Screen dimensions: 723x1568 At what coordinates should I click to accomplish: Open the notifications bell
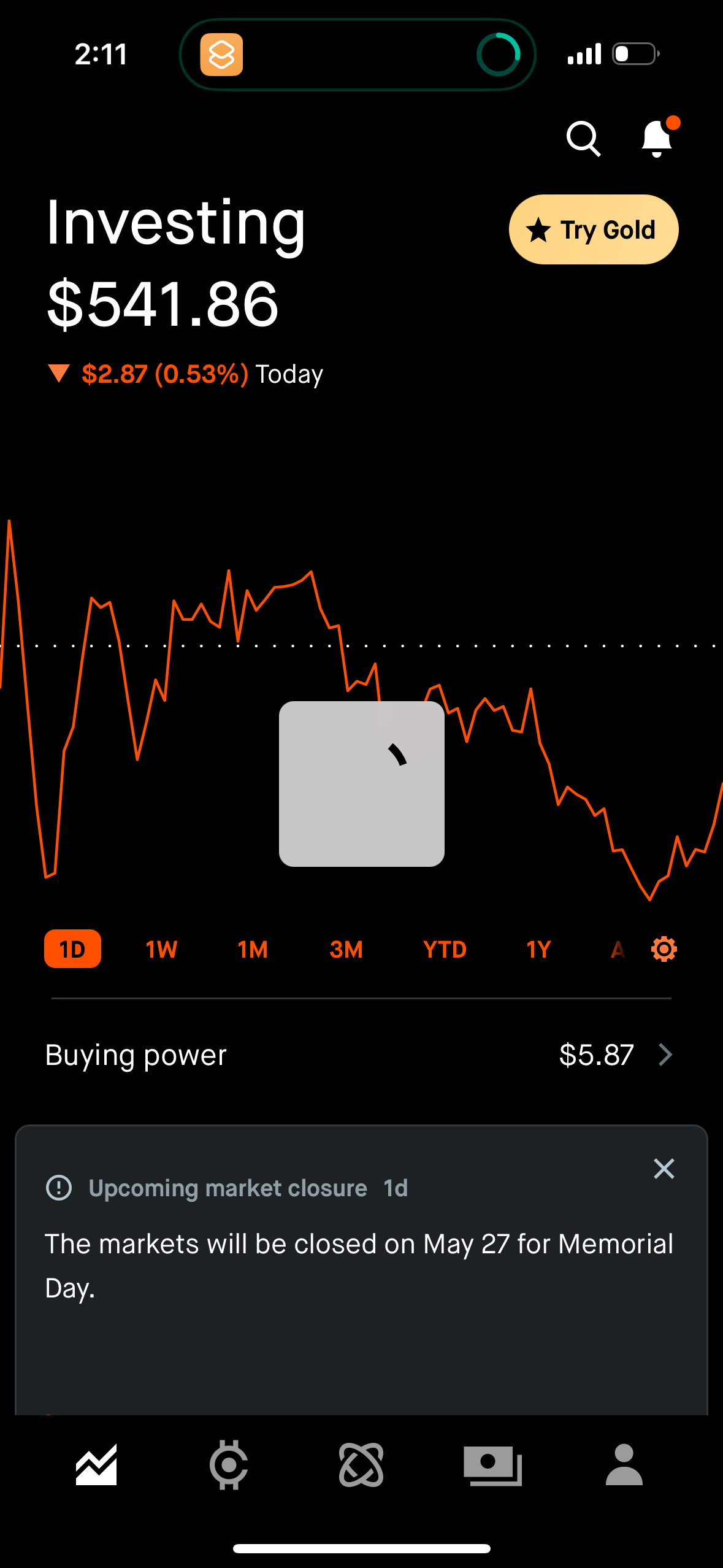pyautogui.click(x=656, y=139)
